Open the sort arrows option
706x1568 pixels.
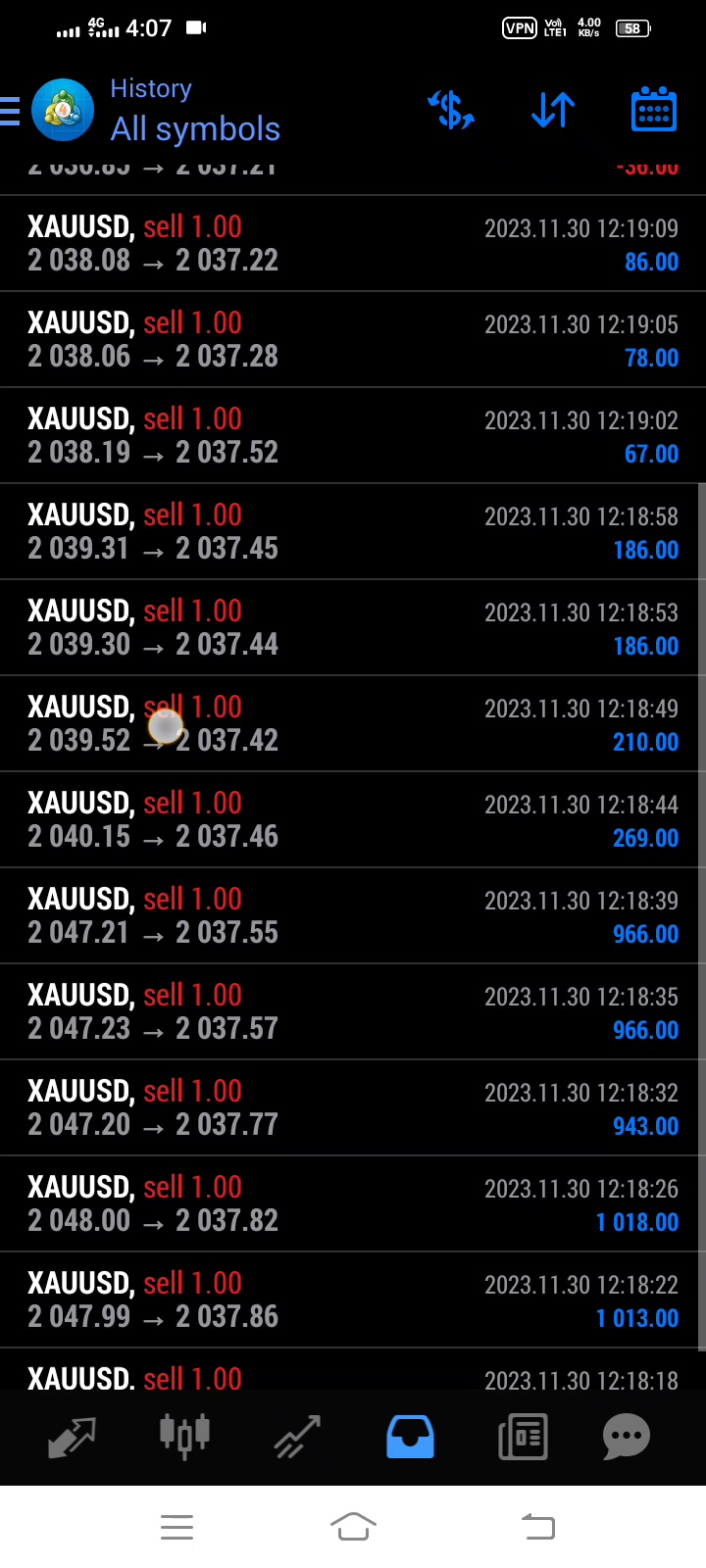553,110
